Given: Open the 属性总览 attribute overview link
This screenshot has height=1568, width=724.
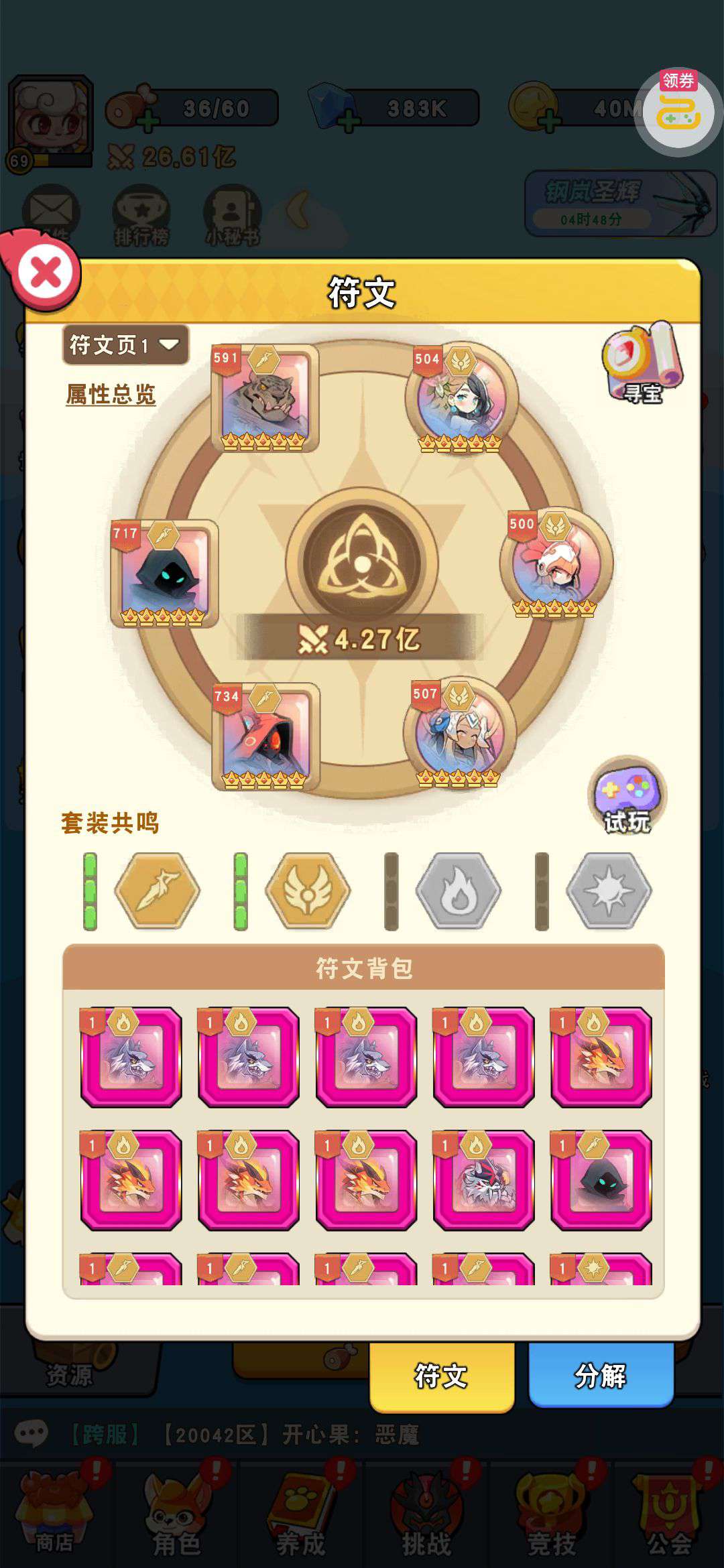Looking at the screenshot, I should pyautogui.click(x=111, y=394).
